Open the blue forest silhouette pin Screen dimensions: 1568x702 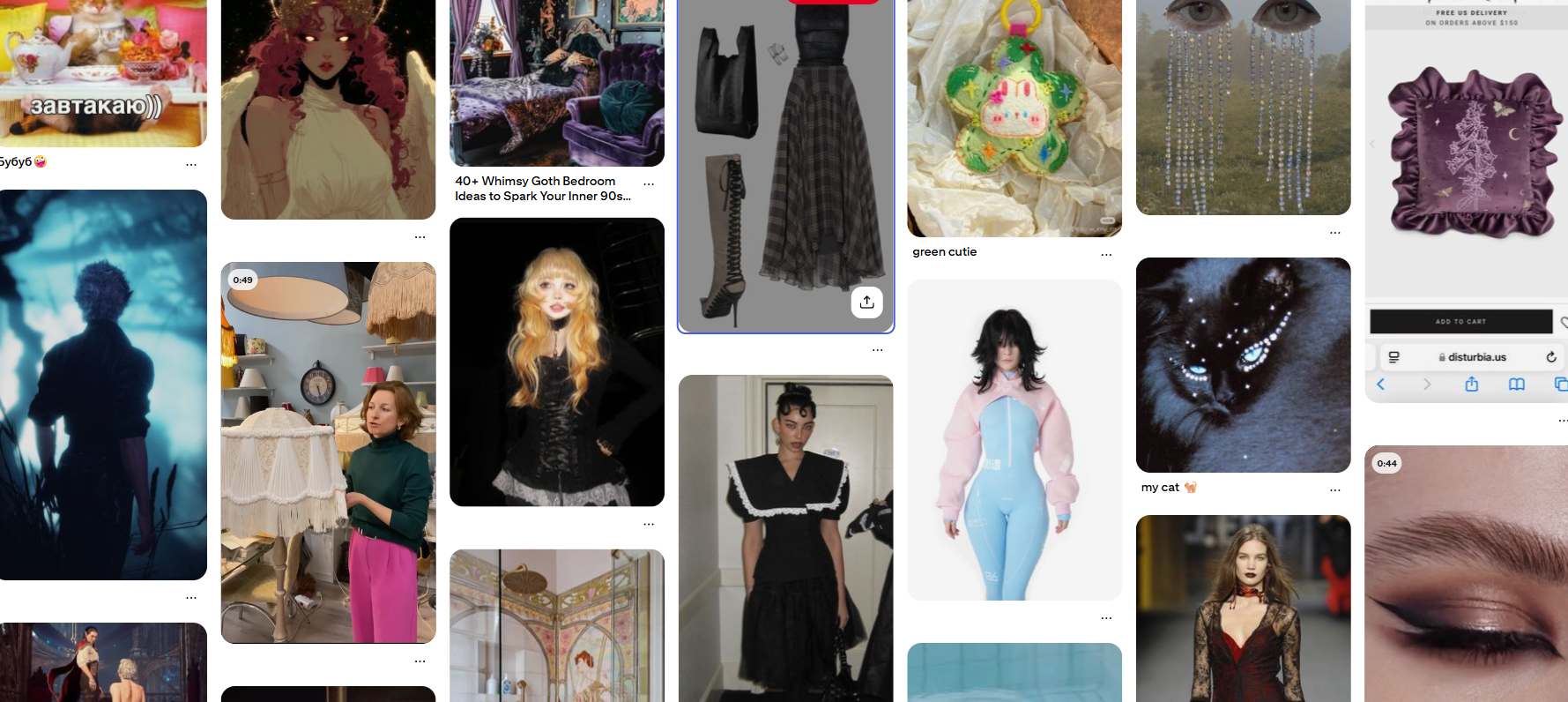click(103, 385)
